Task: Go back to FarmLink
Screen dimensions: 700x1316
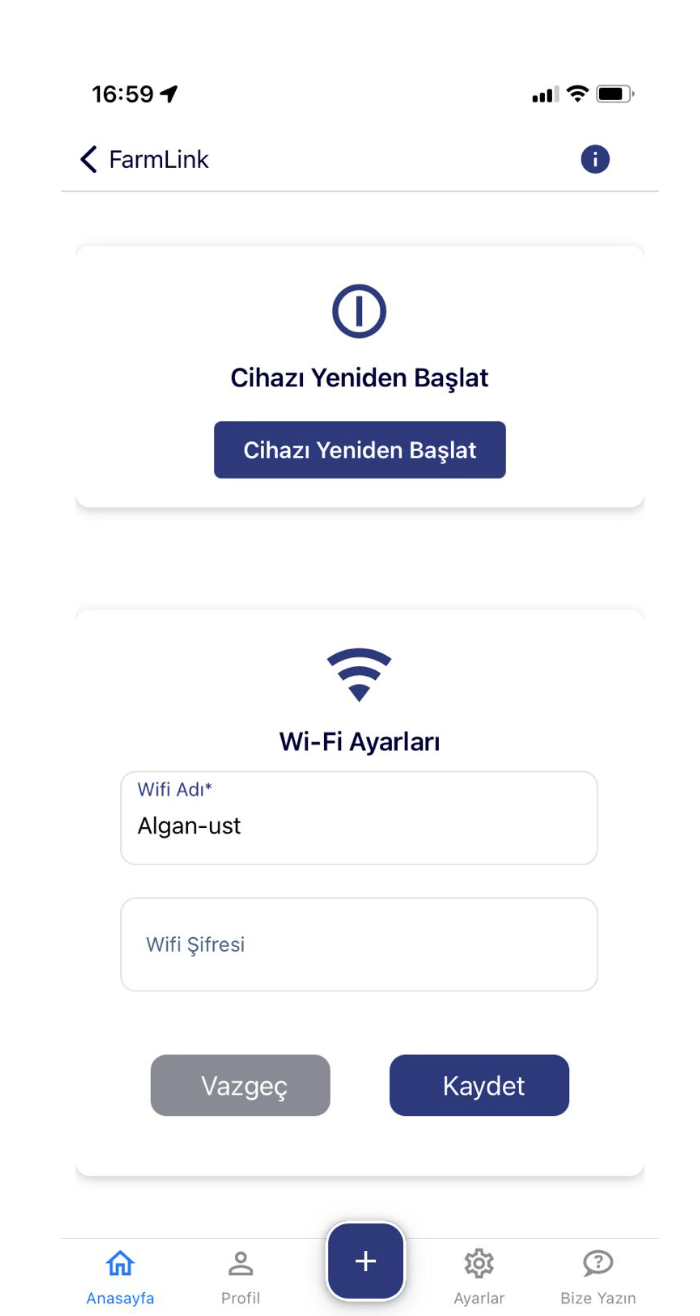Action: pyautogui.click(x=145, y=159)
